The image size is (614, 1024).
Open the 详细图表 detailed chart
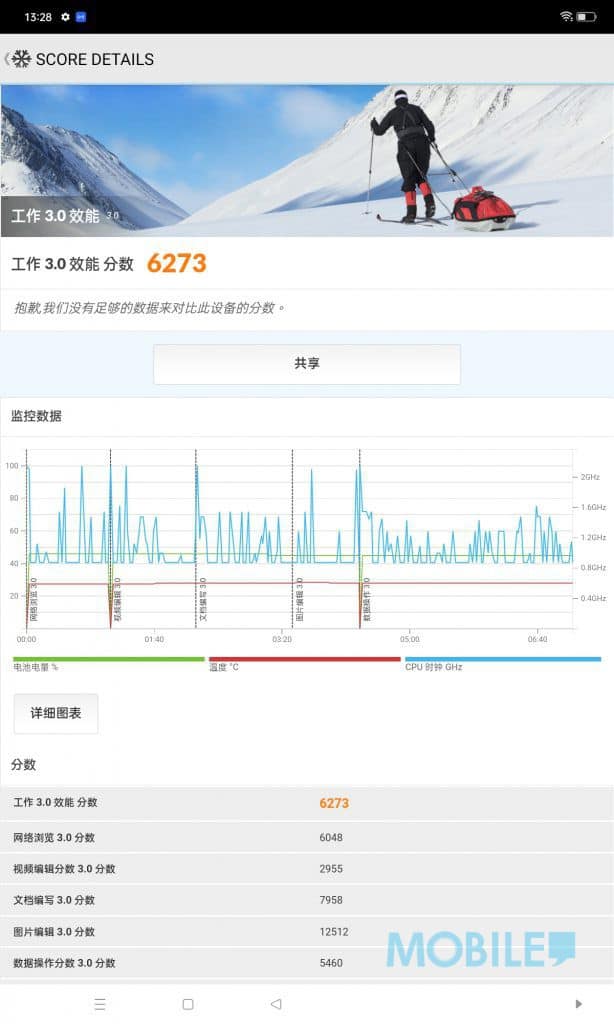(x=56, y=713)
